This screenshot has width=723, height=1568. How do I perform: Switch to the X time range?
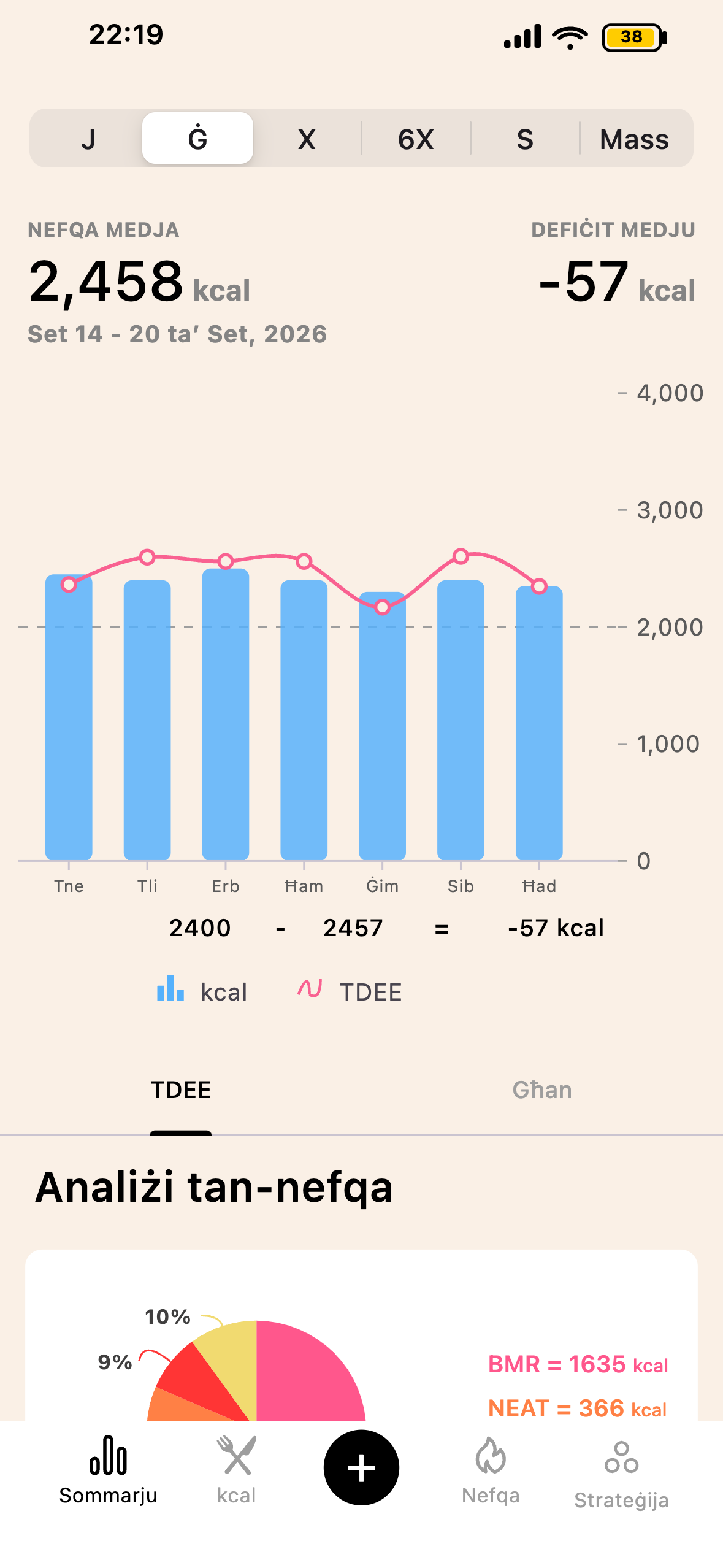[307, 139]
